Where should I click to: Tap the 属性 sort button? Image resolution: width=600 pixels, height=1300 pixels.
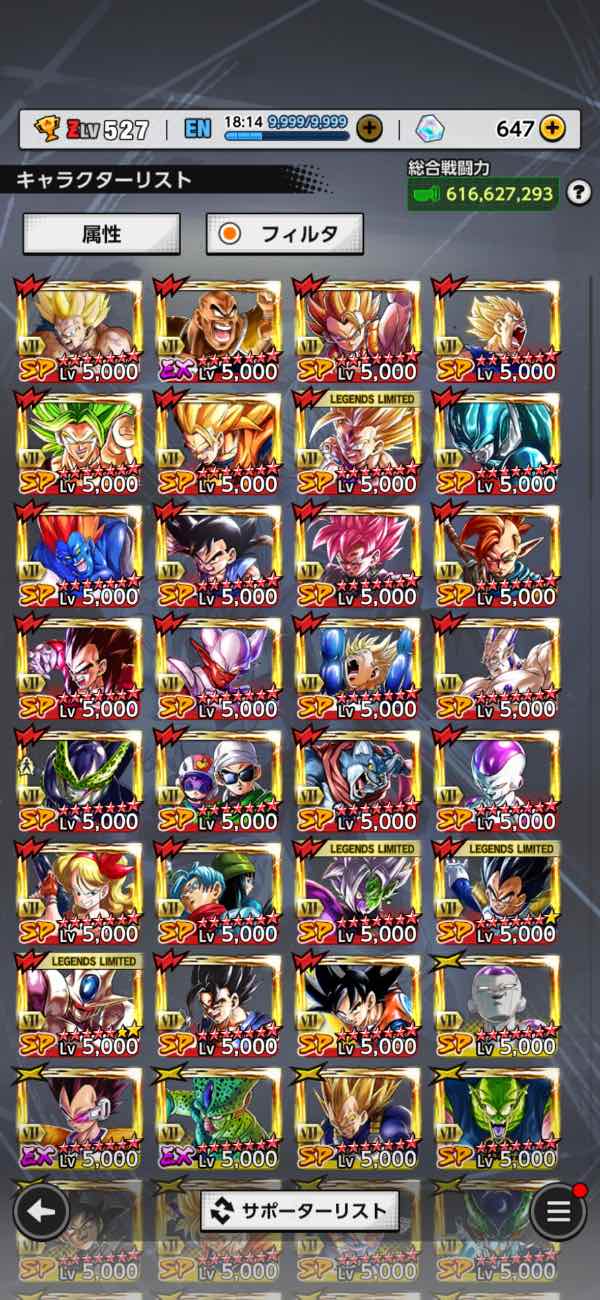[x=101, y=234]
